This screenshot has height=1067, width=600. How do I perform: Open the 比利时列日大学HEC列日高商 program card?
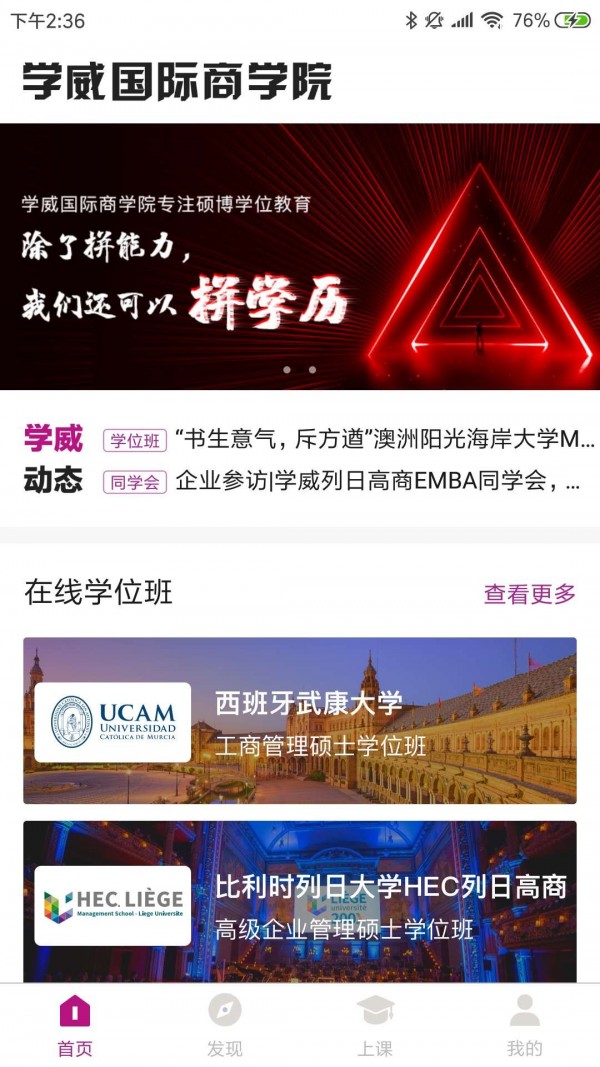tap(300, 900)
